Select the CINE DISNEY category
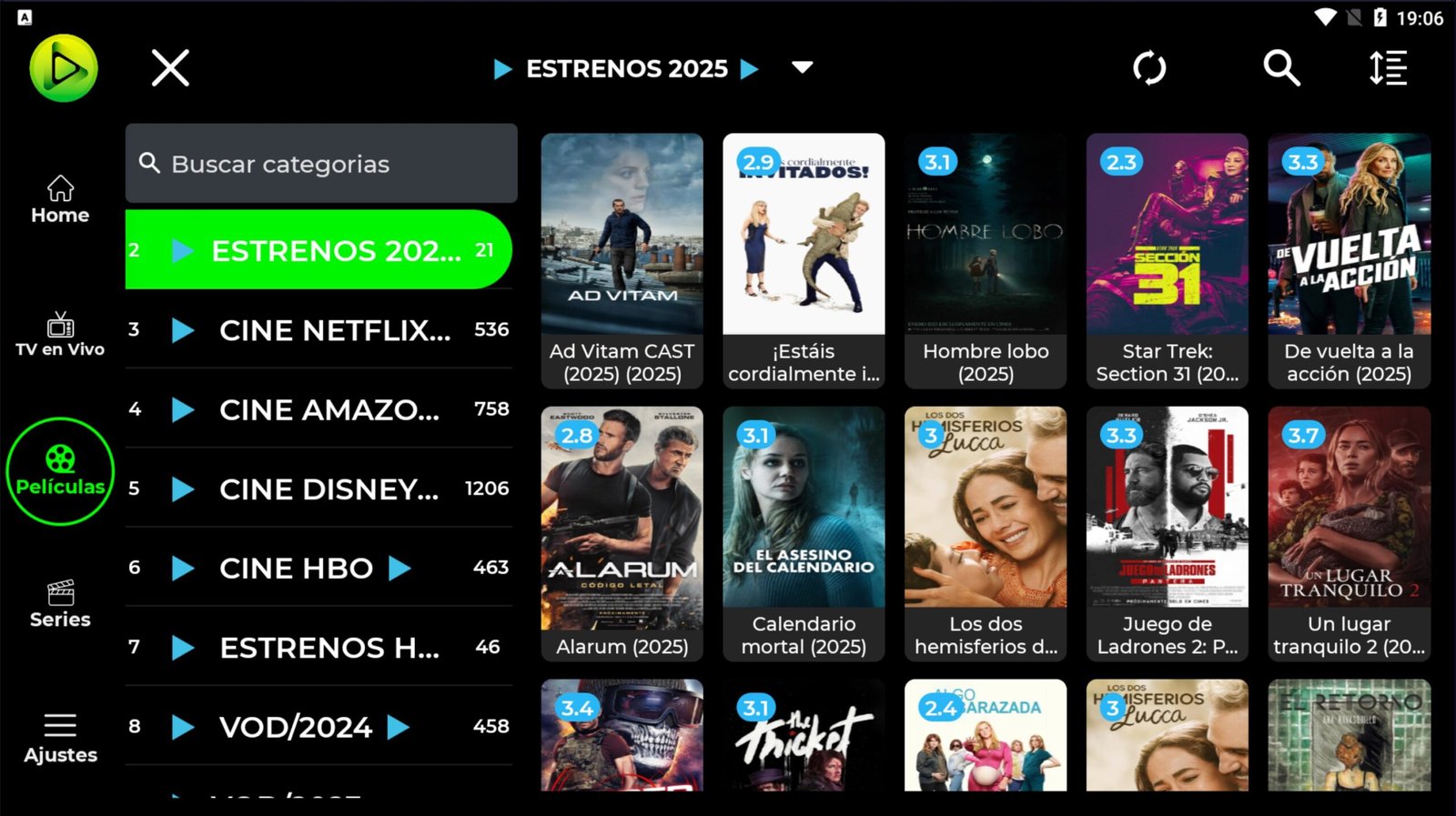 (x=318, y=489)
